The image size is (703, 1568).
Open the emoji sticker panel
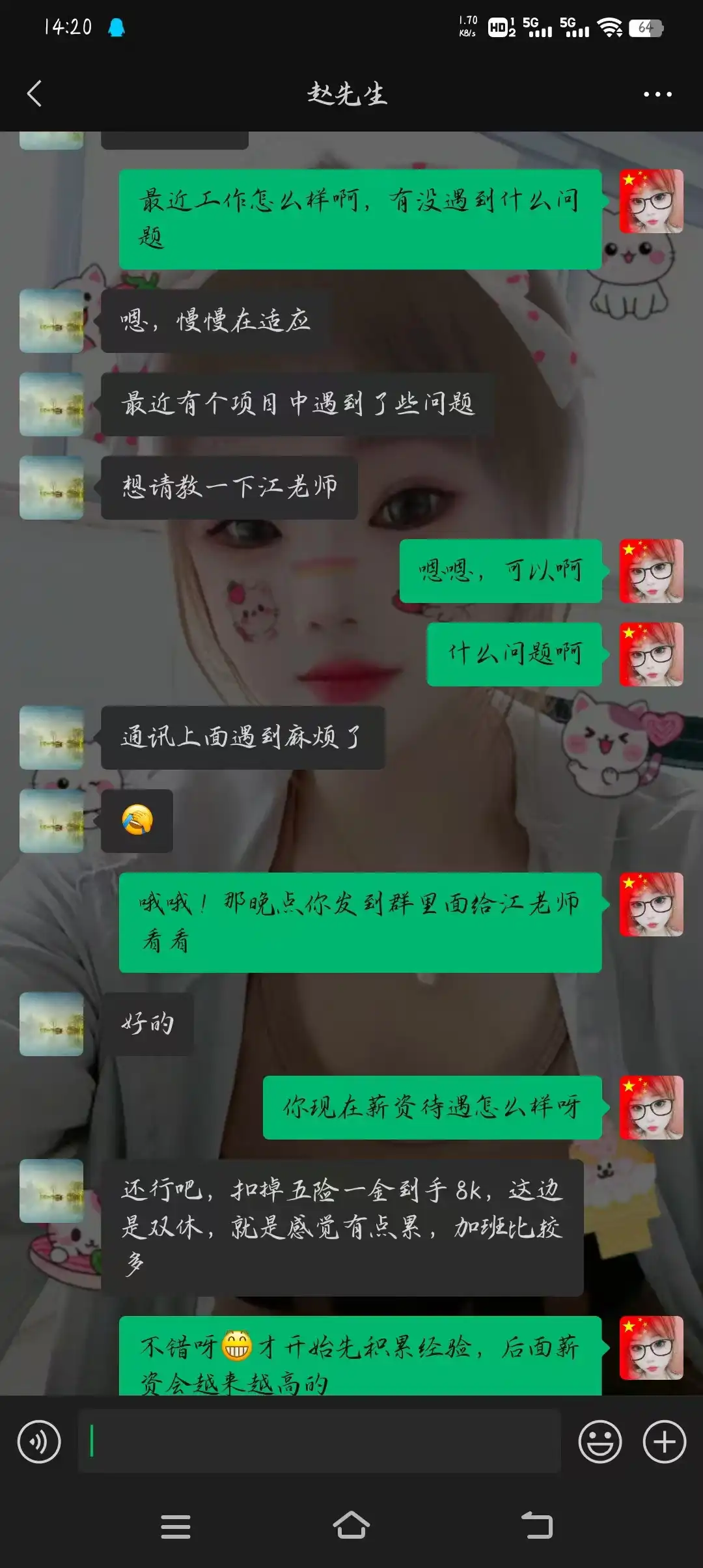pos(600,1442)
